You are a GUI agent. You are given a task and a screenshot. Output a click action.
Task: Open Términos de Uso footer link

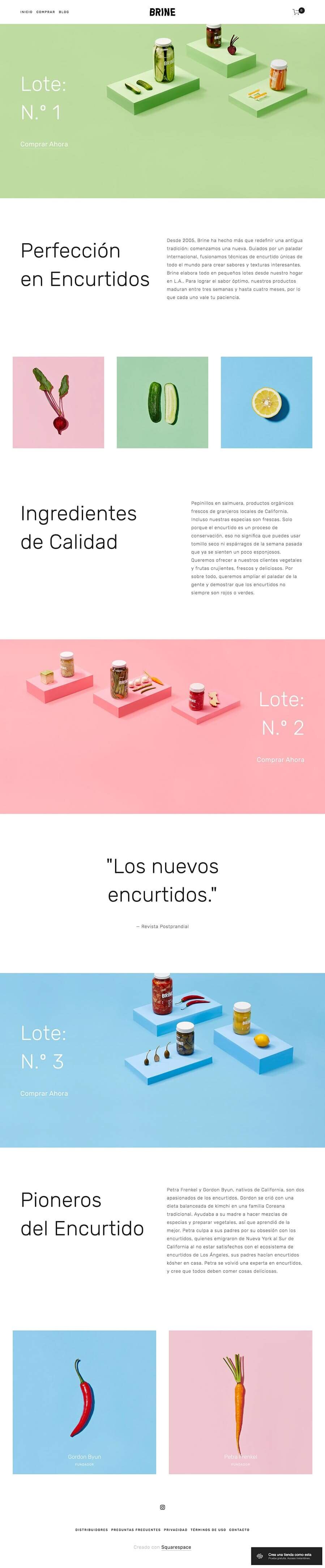(x=208, y=1530)
